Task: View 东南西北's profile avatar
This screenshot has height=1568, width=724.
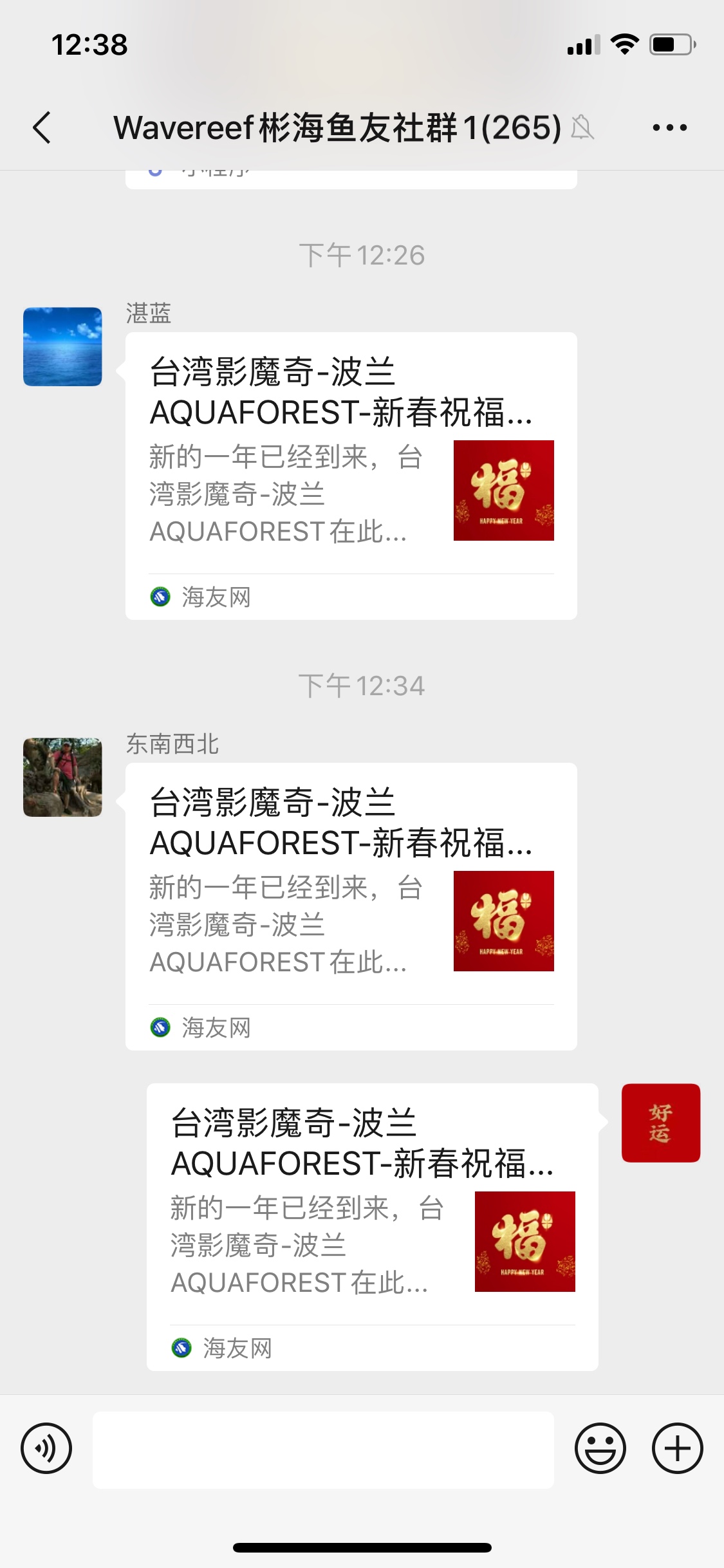Action: click(x=62, y=778)
